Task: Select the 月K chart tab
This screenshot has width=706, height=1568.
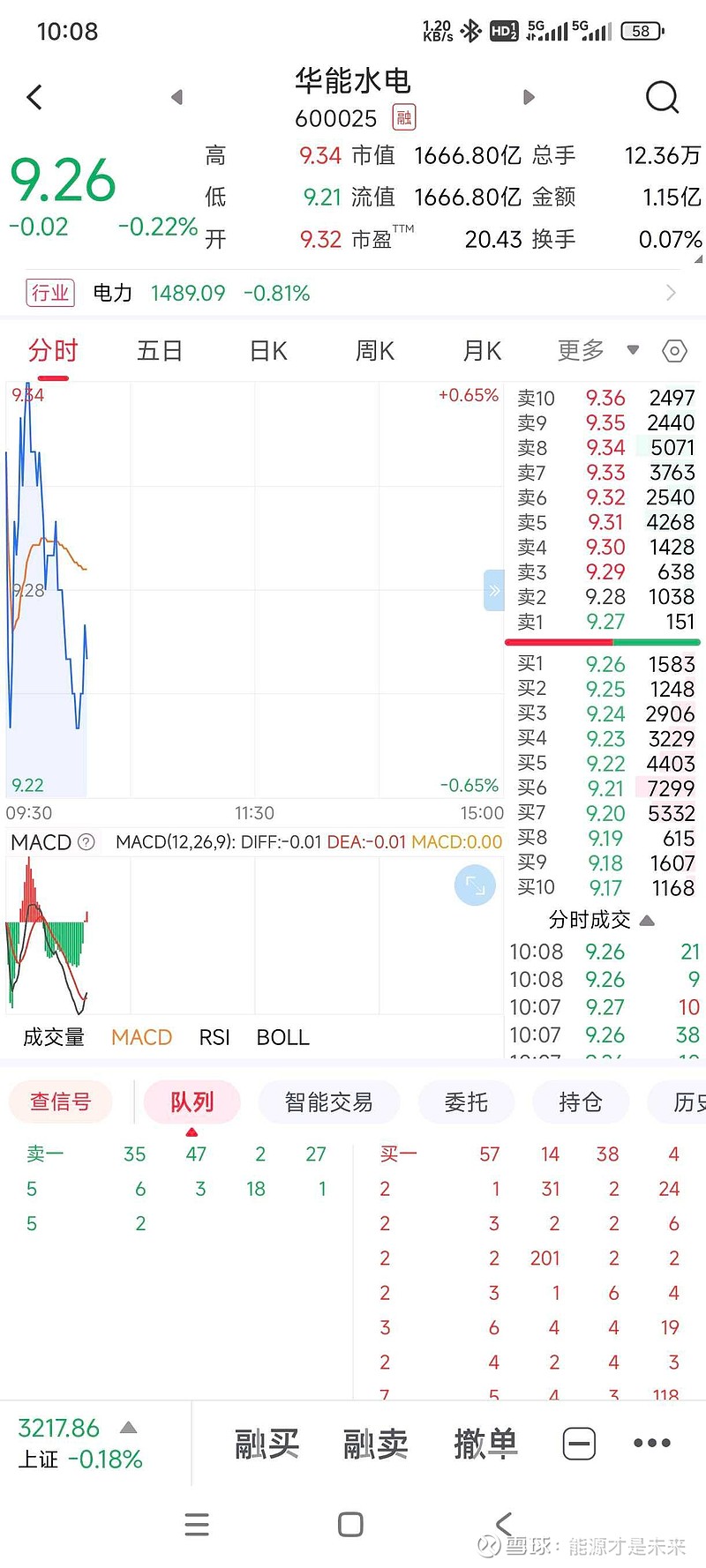Action: click(483, 351)
